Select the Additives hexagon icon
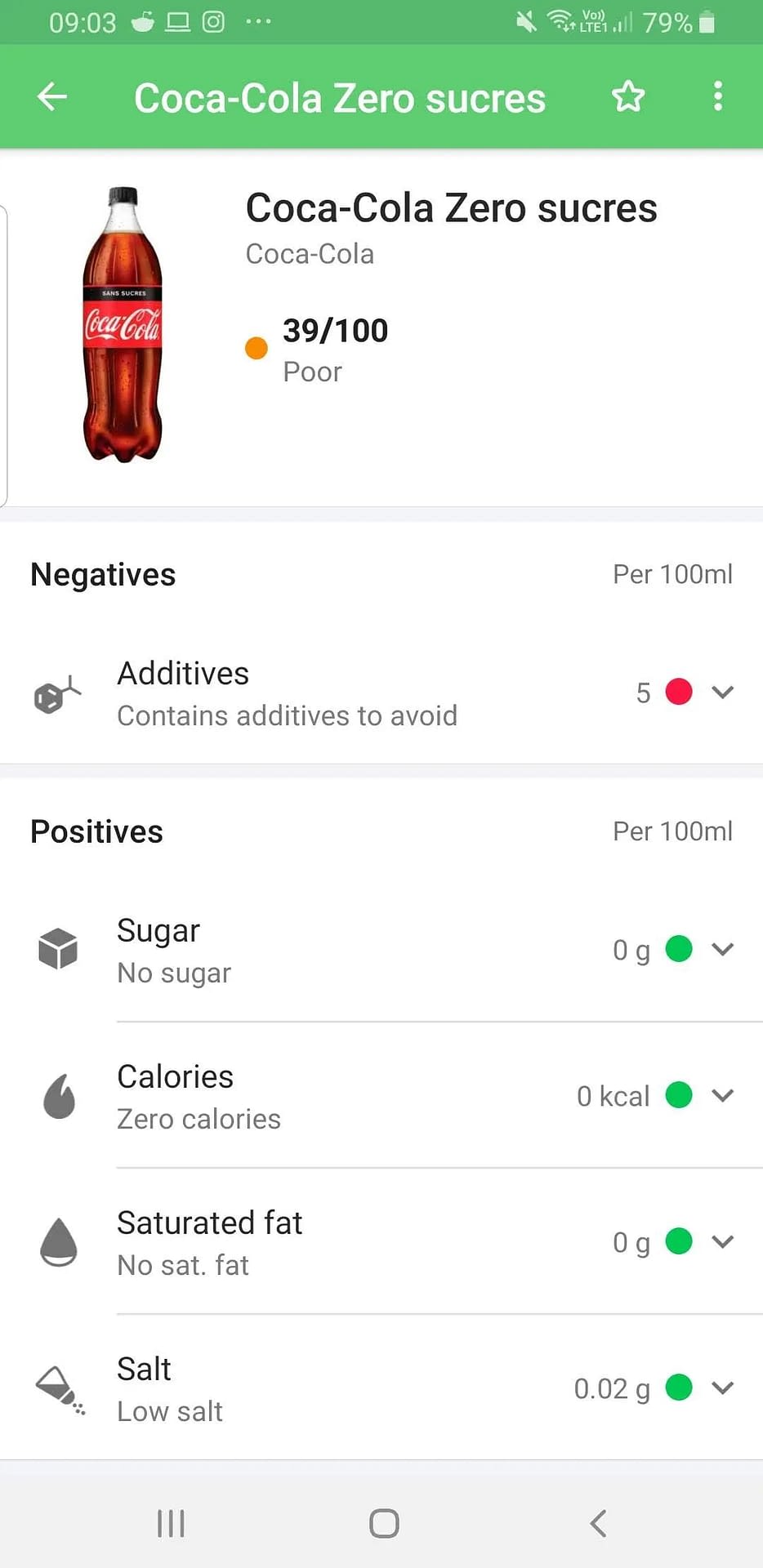This screenshot has width=763, height=1568. 57,694
